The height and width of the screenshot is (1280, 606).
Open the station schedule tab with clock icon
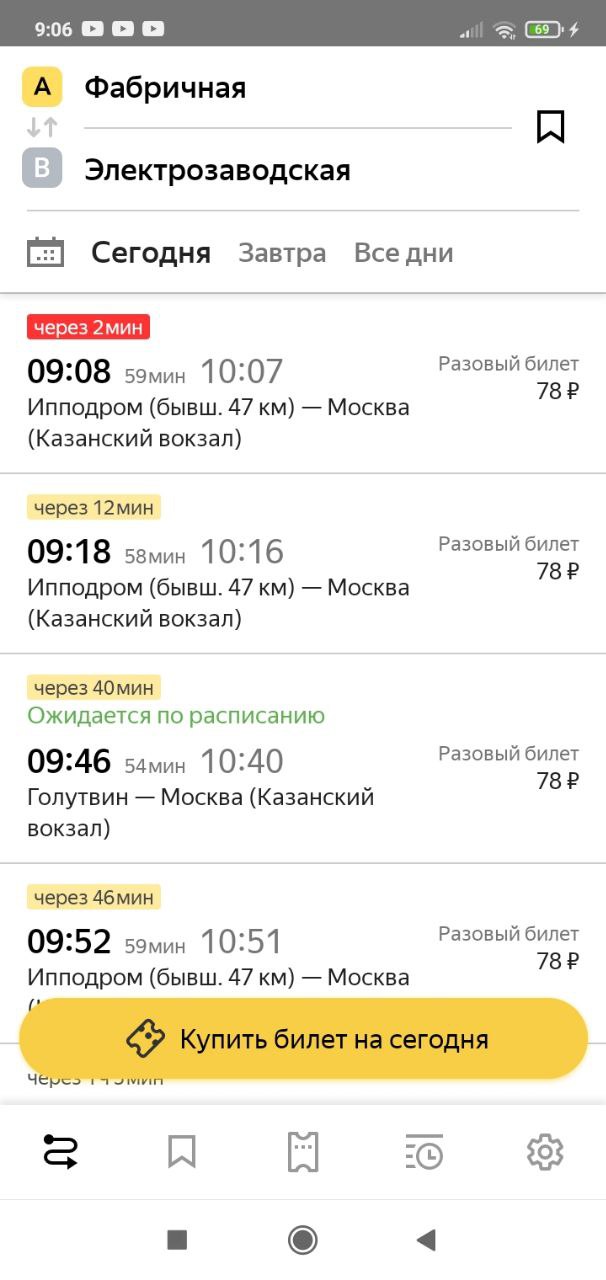(424, 1152)
